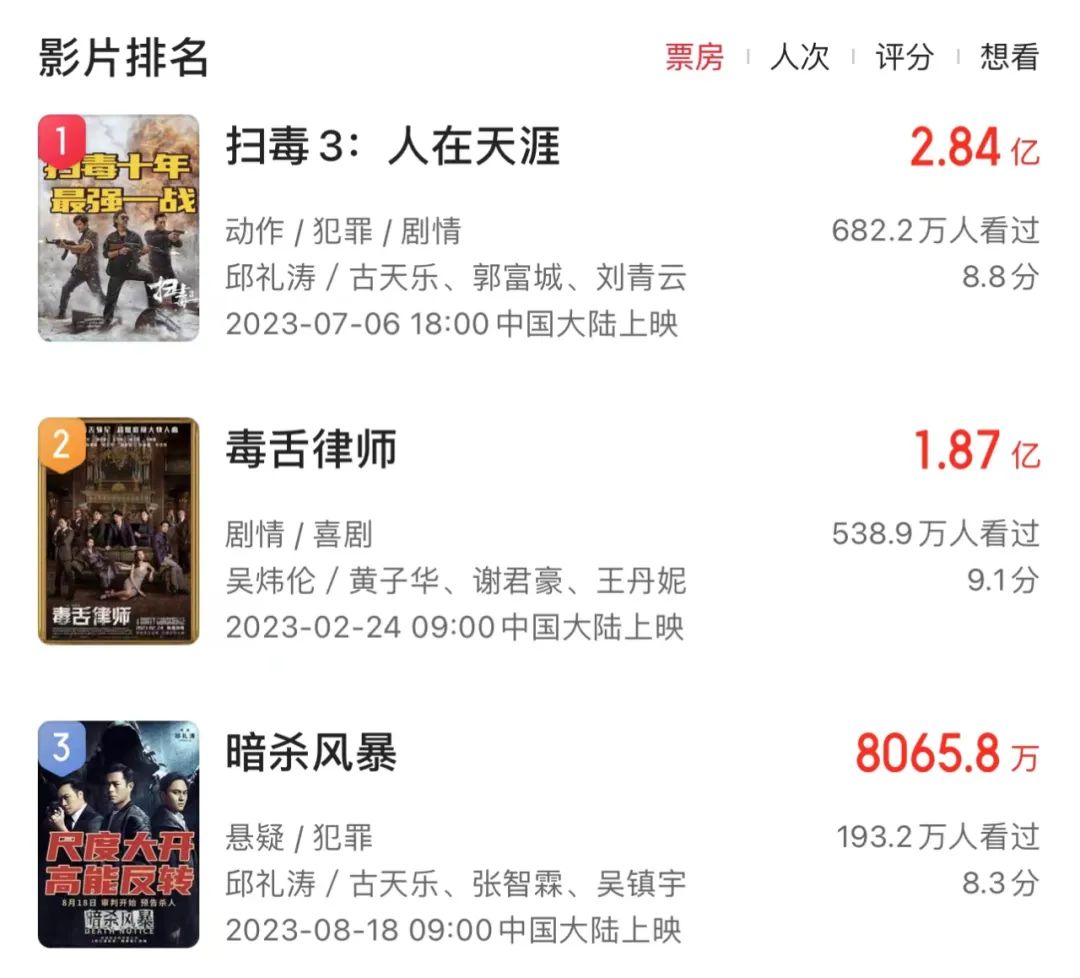Open the movie 毒舌律师
Screen dimensions: 1080x978
pyautogui.click(x=311, y=449)
